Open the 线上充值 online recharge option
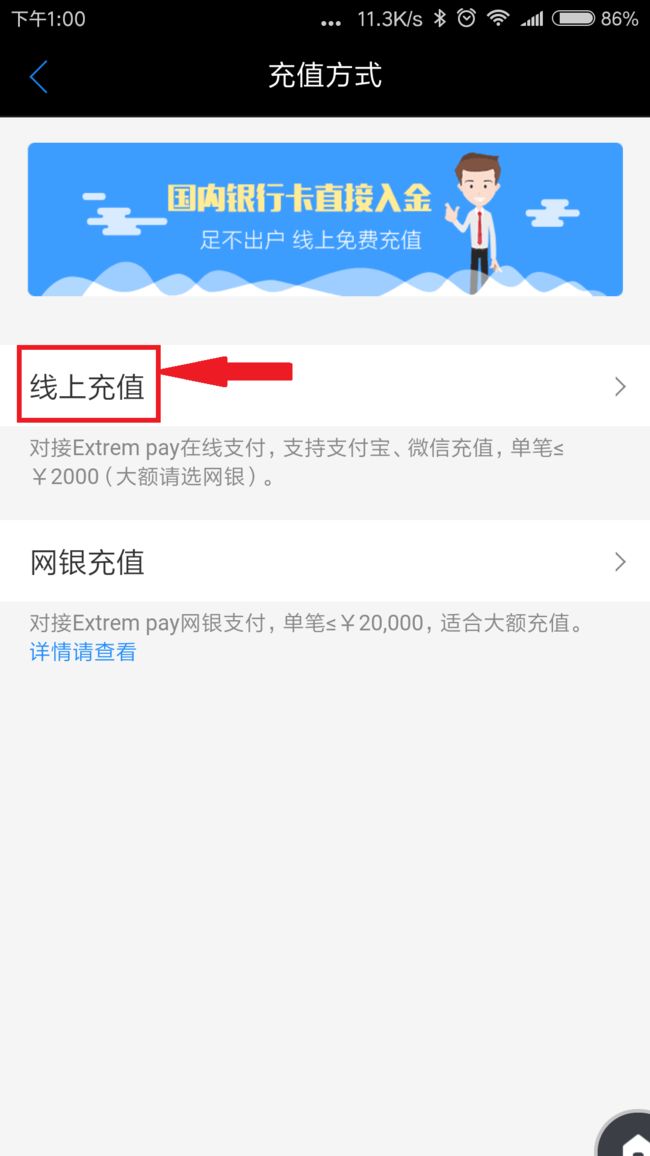Image resolution: width=650 pixels, height=1156 pixels. [325, 386]
